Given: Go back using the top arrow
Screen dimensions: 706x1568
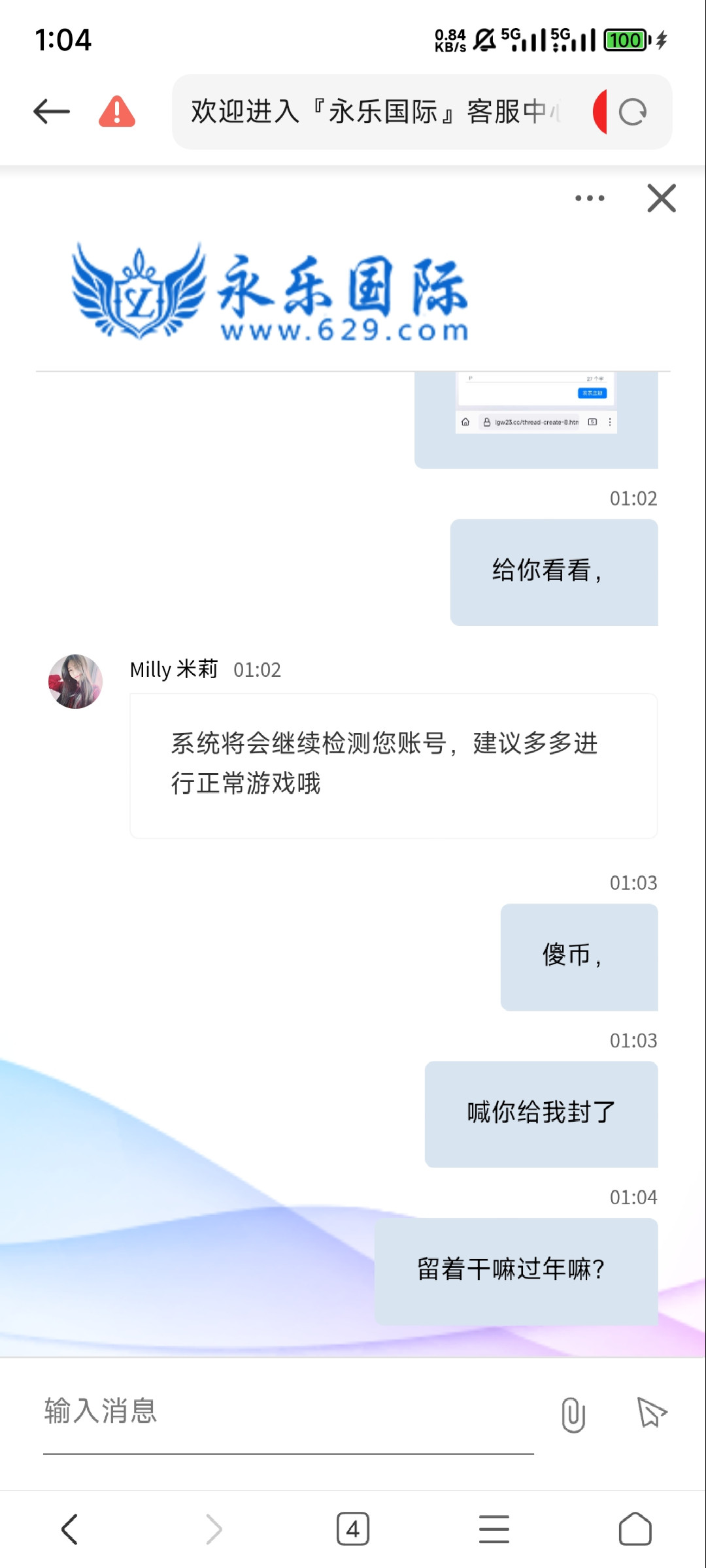Looking at the screenshot, I should pos(52,112).
